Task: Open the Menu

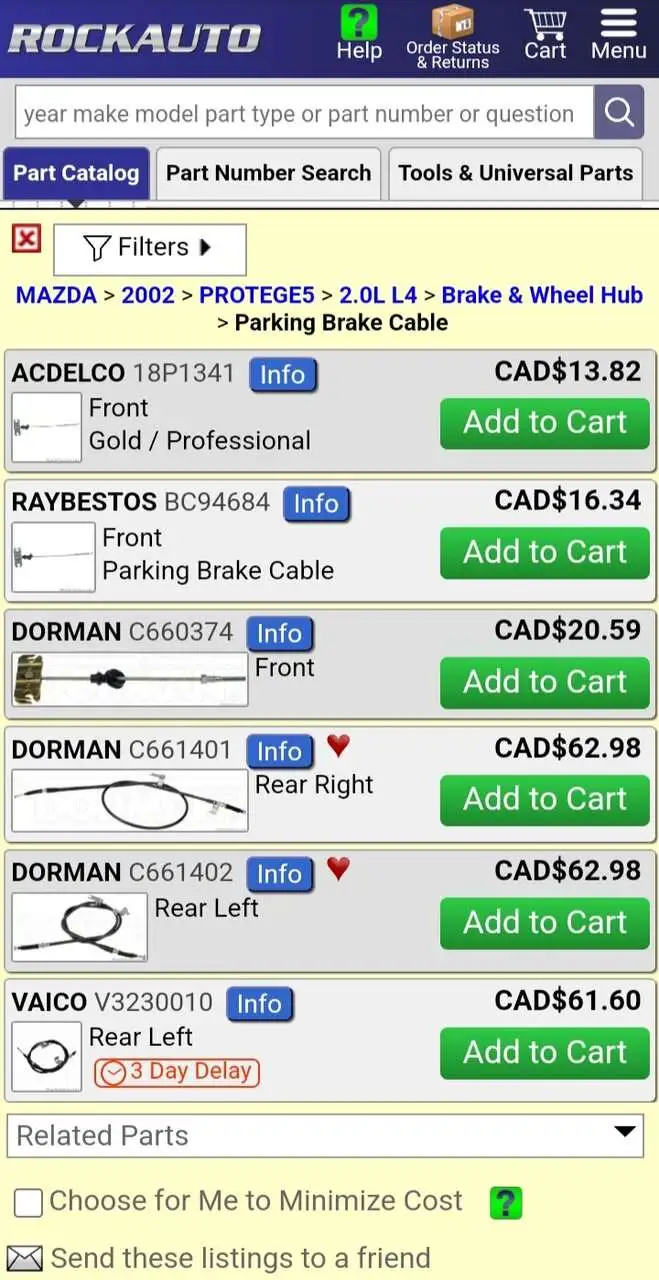Action: point(618,34)
